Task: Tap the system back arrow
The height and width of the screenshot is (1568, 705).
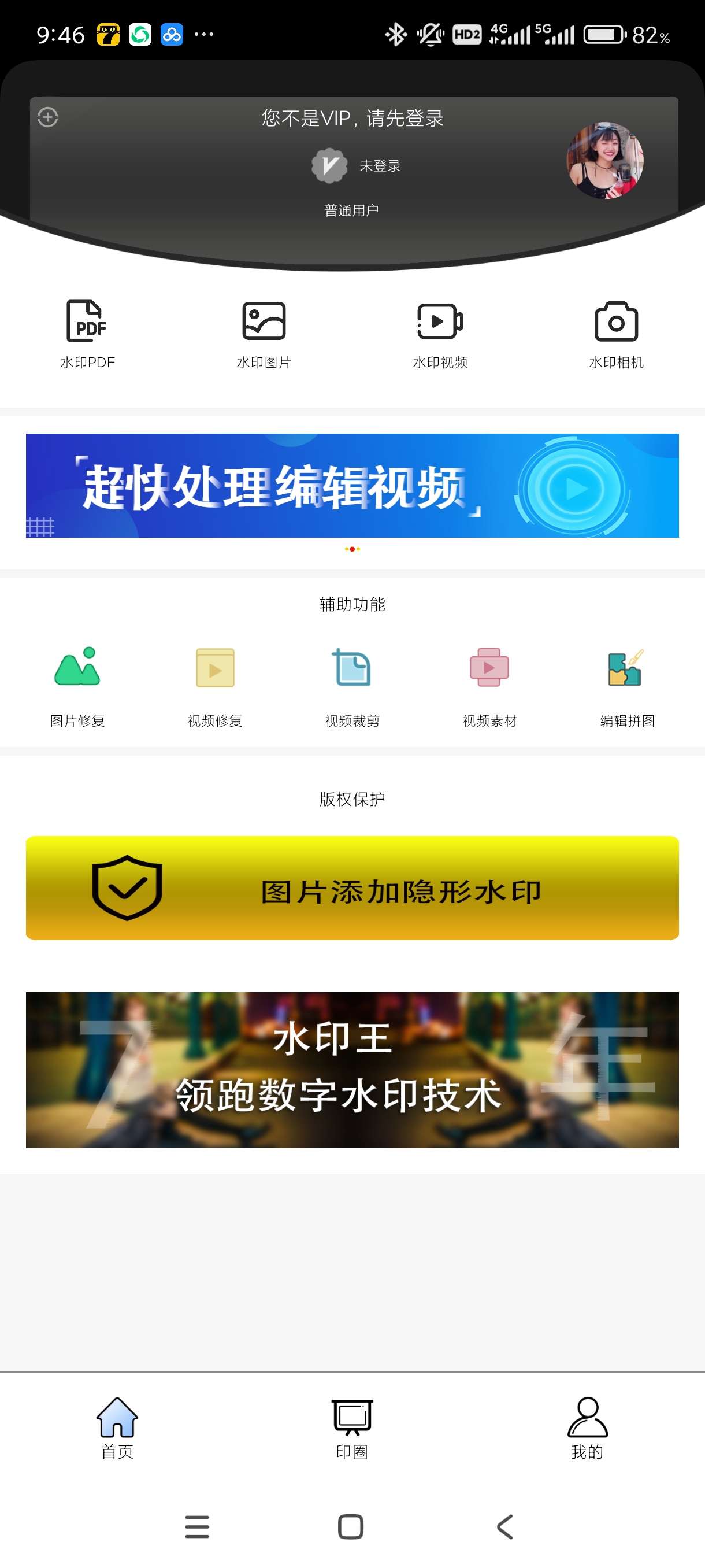Action: (x=505, y=1526)
